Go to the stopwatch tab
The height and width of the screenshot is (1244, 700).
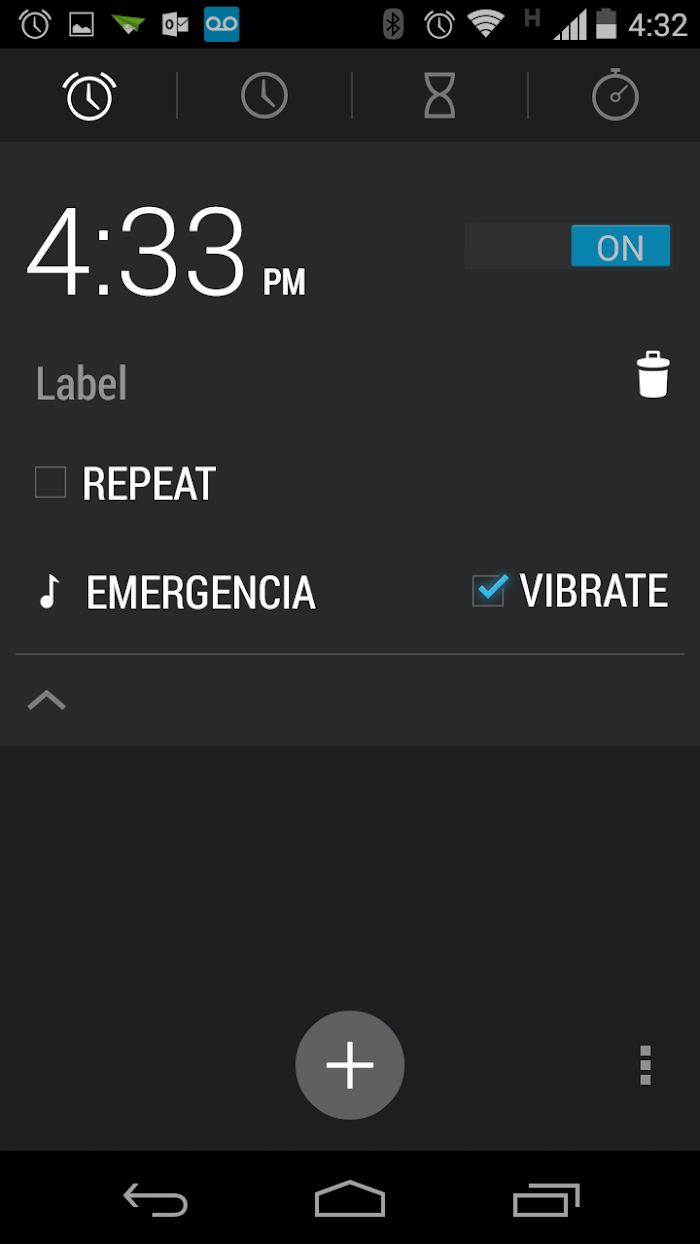coord(615,96)
